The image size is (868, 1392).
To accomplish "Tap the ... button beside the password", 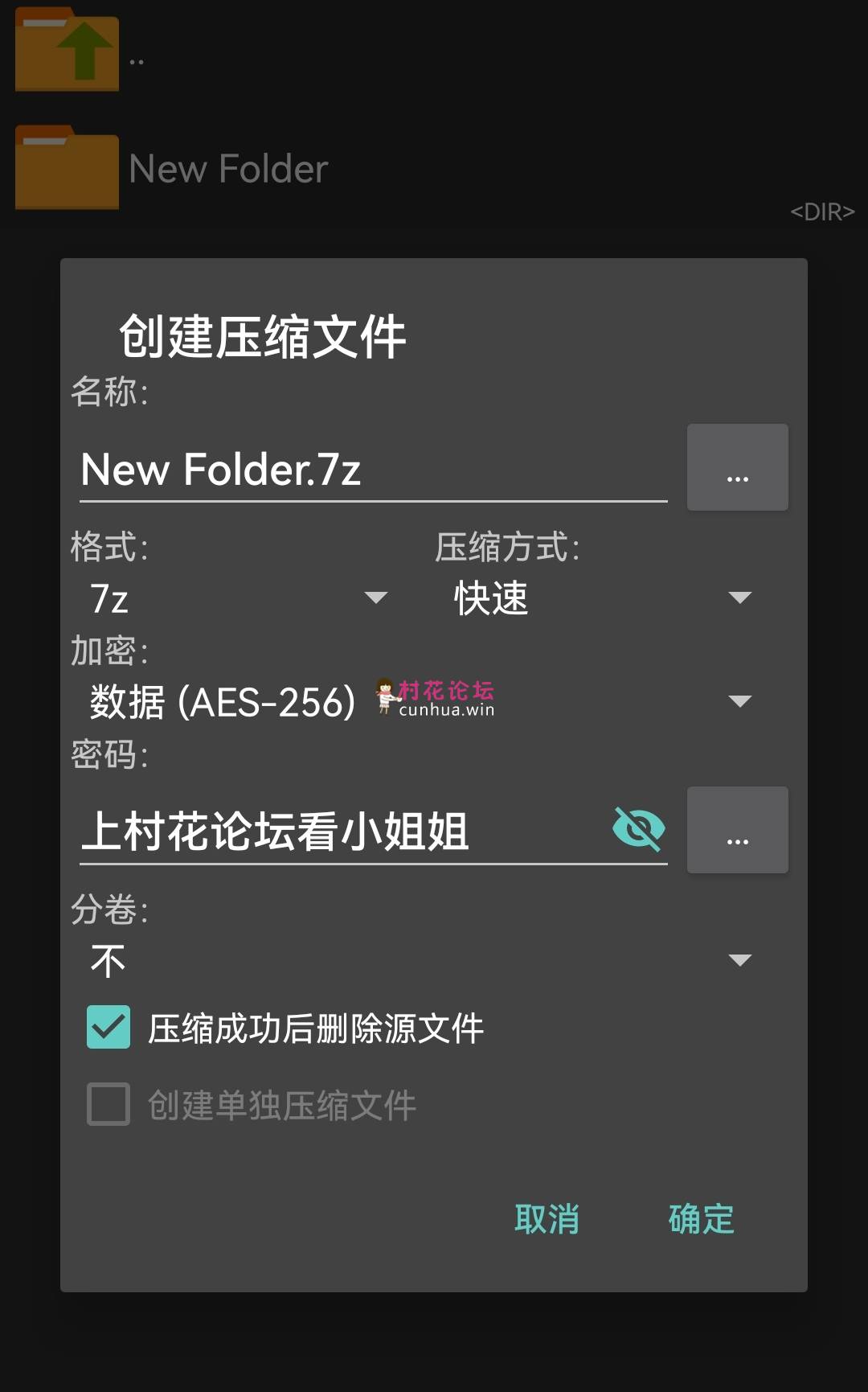I will click(x=737, y=830).
